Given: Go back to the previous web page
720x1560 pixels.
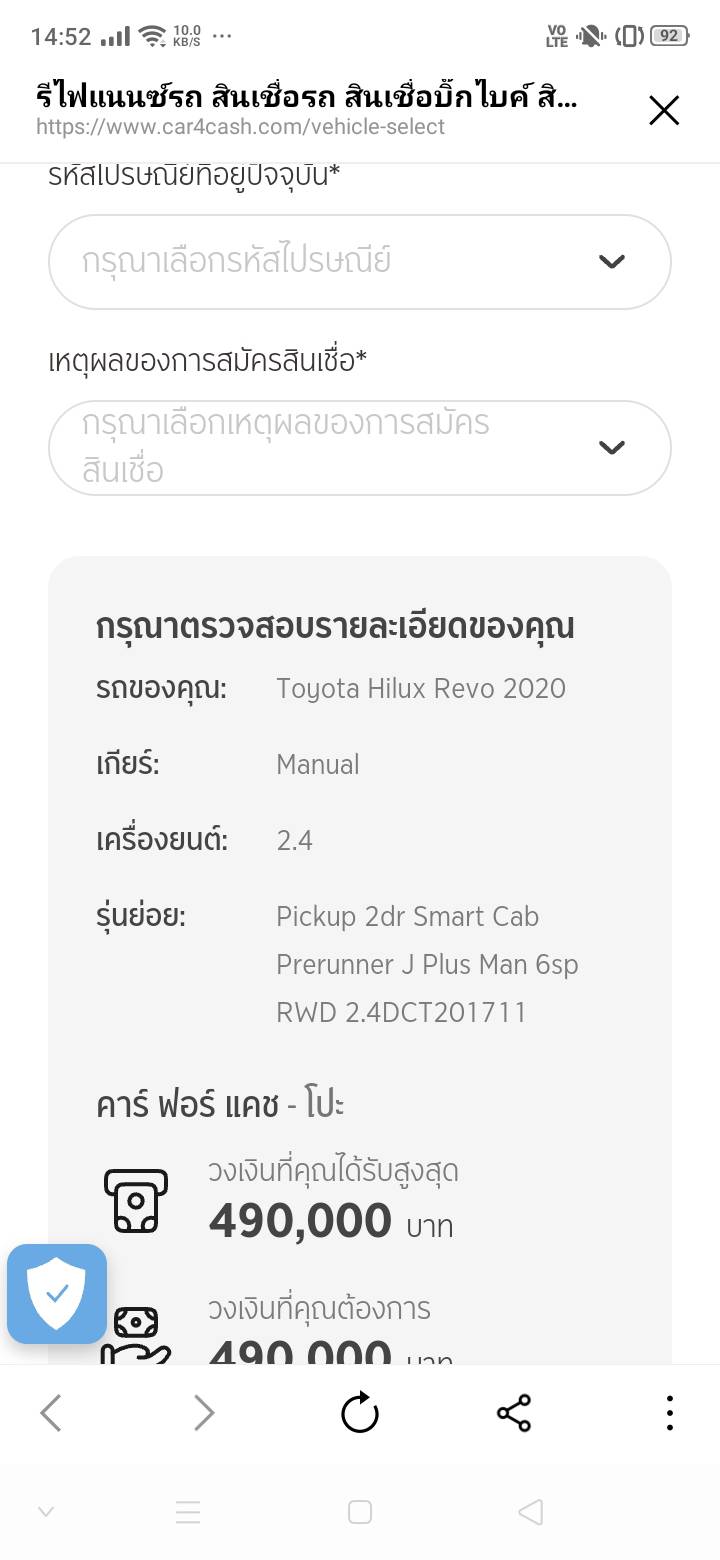Looking at the screenshot, I should 51,1413.
